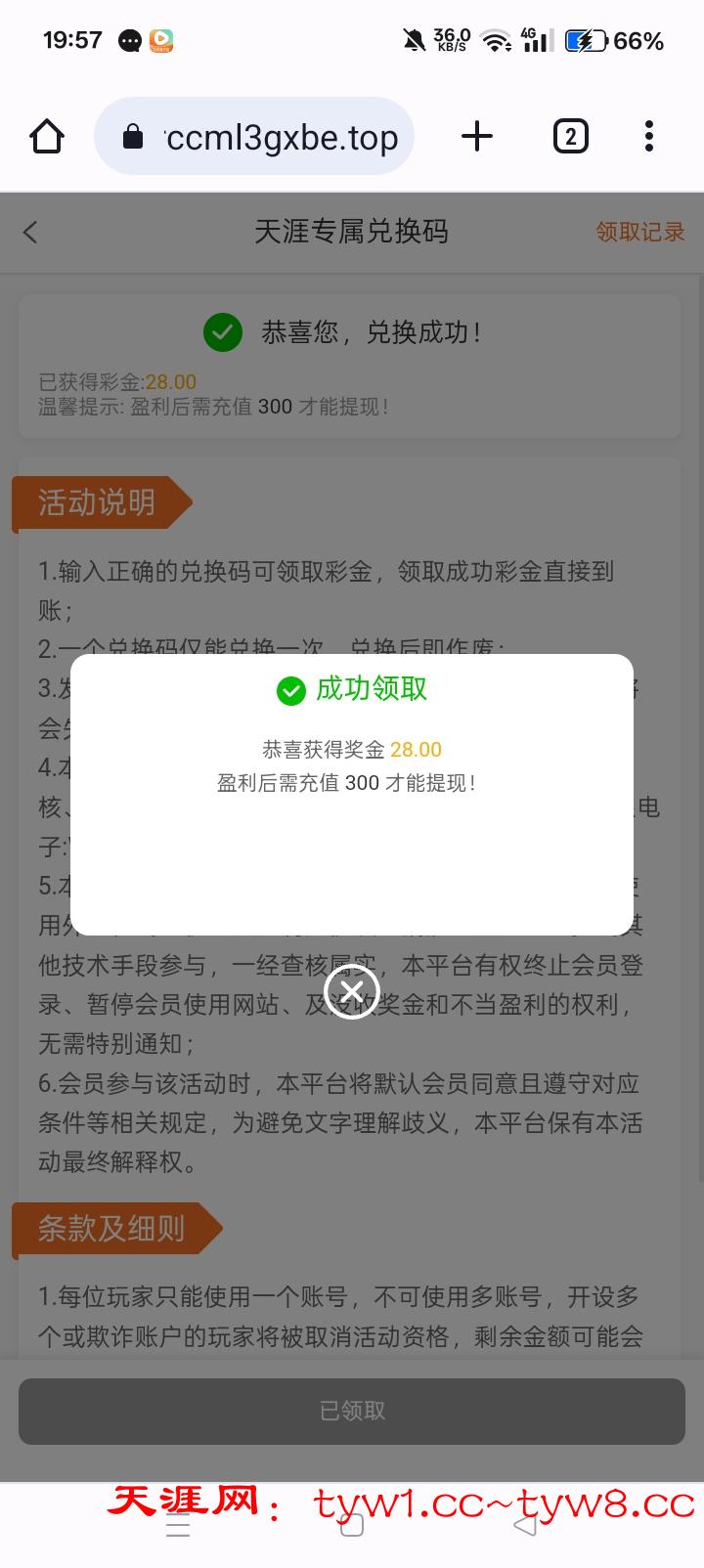Go back from 天涯专属兑换码 page
704x1568 pixels.
[31, 232]
